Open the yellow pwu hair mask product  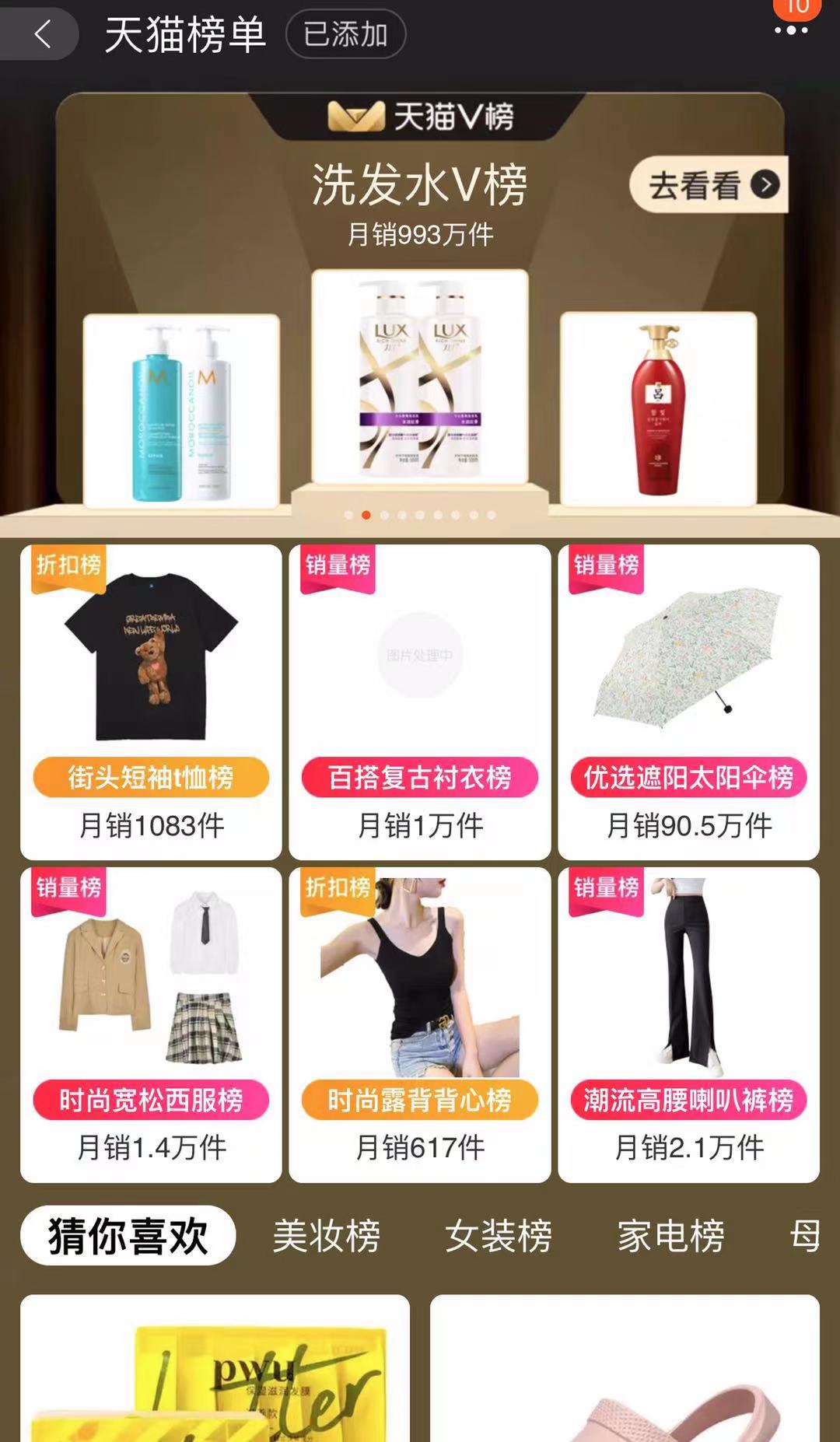[x=215, y=1369]
